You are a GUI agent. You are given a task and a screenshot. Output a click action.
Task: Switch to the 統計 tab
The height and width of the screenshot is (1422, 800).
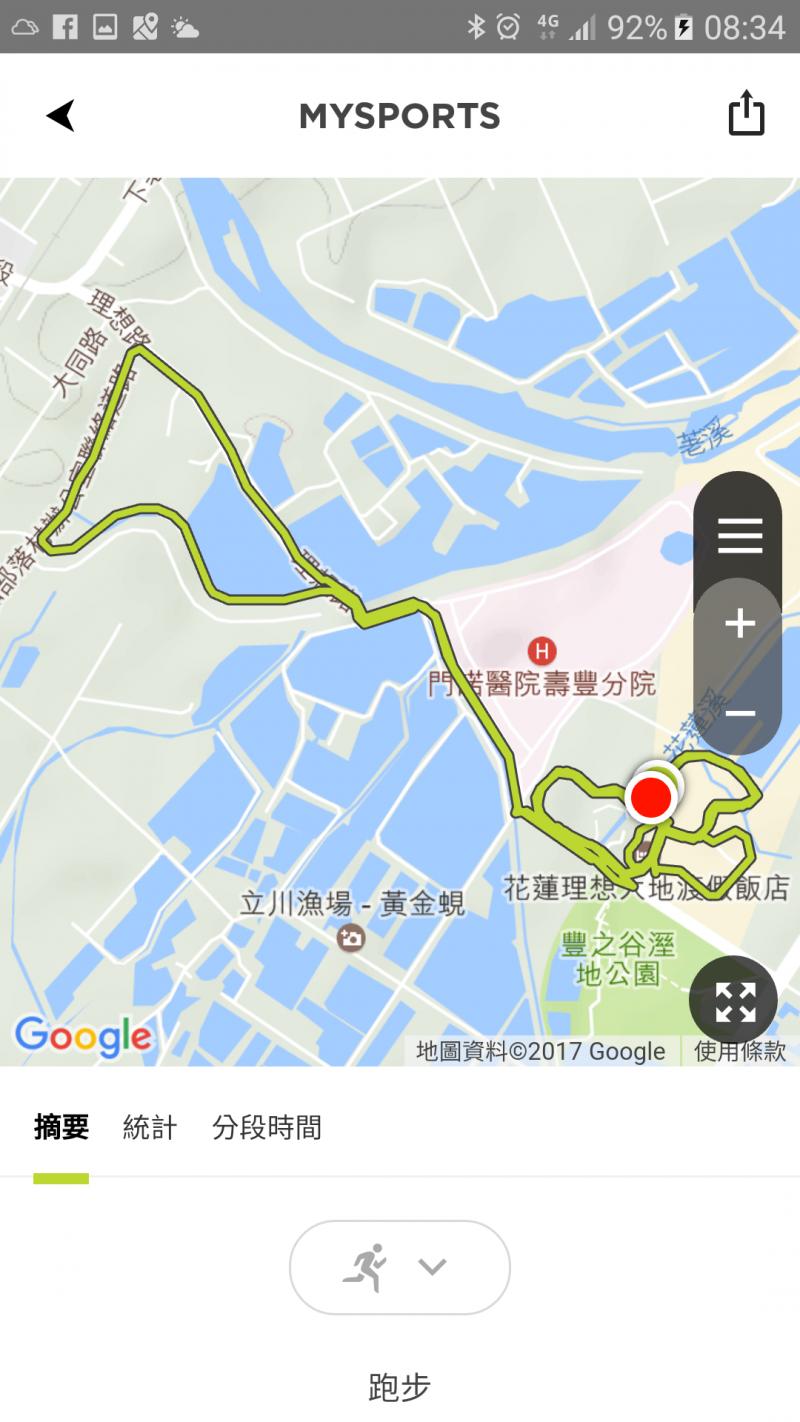(150, 1128)
